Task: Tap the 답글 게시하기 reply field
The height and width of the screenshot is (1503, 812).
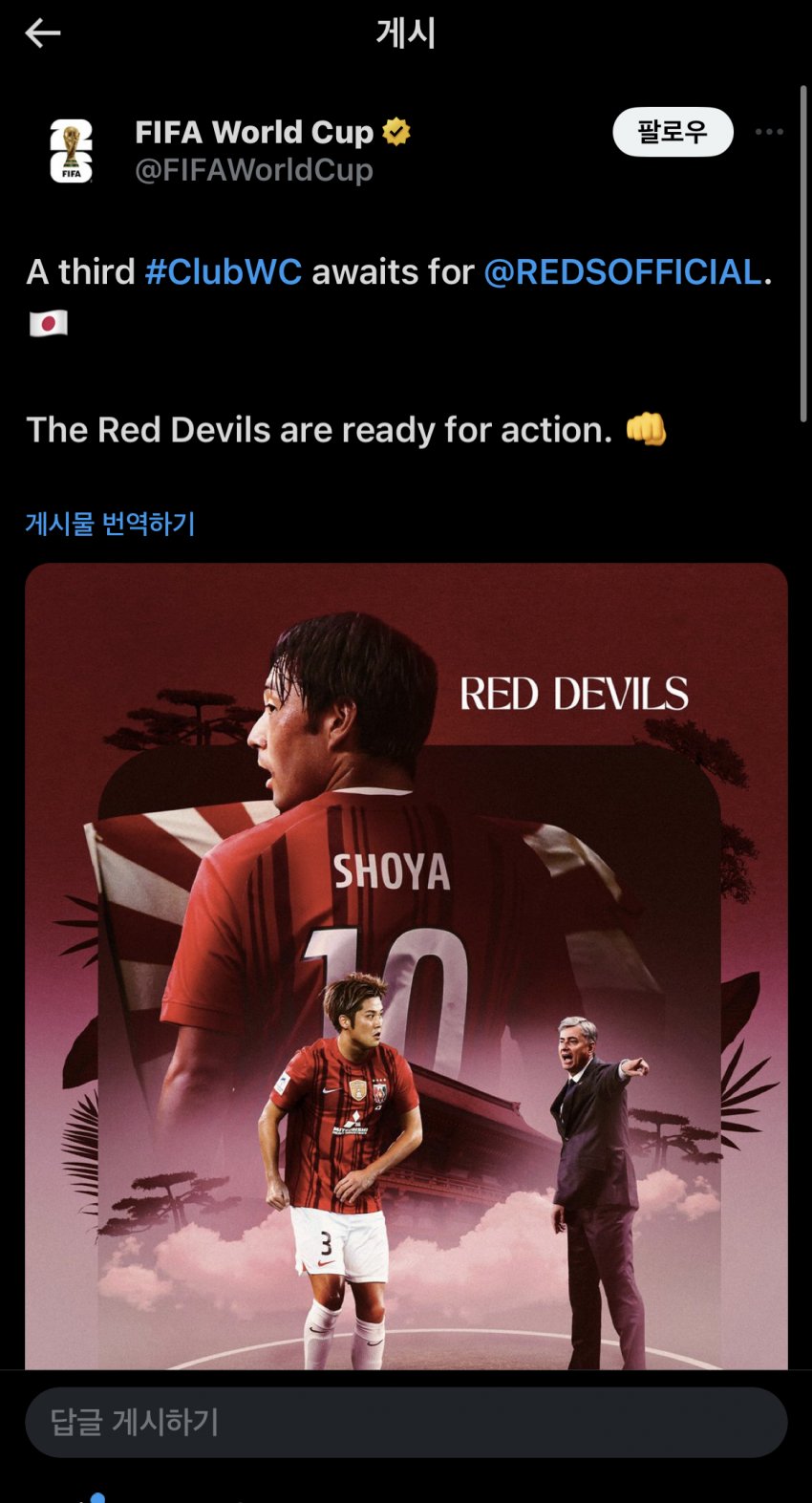Action: point(406,1422)
